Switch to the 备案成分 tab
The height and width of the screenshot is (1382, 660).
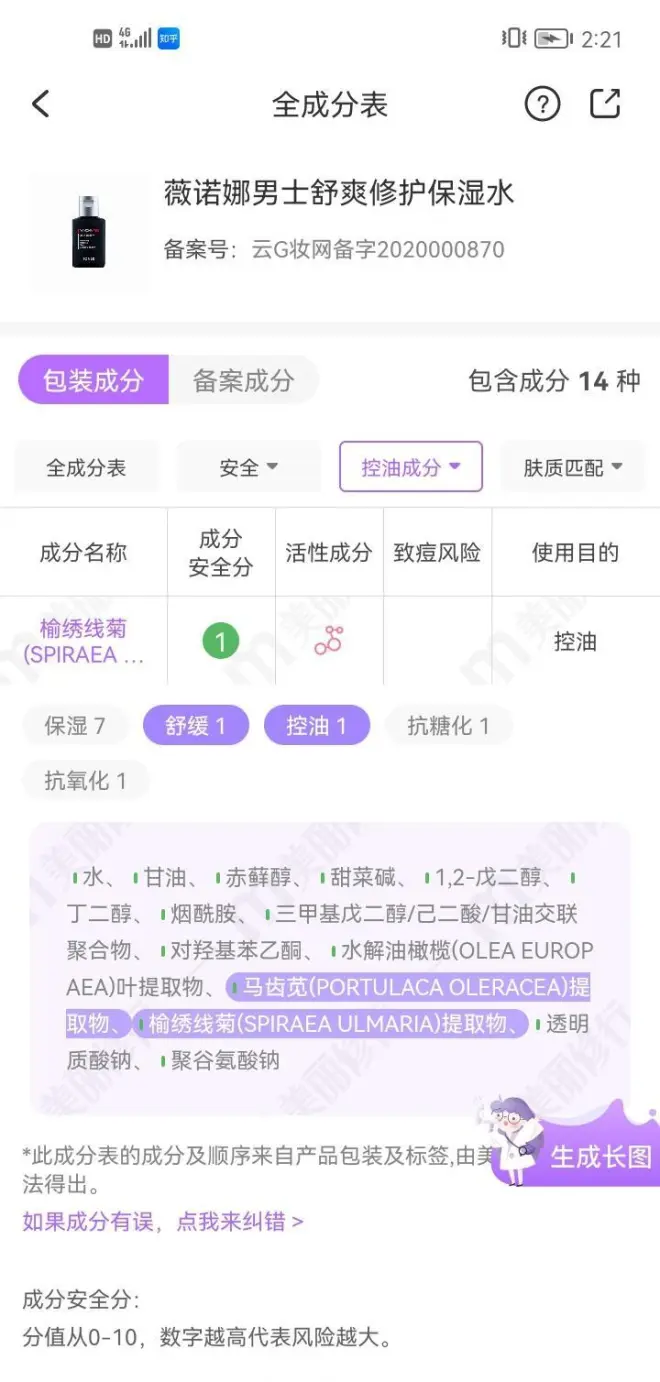pos(243,381)
